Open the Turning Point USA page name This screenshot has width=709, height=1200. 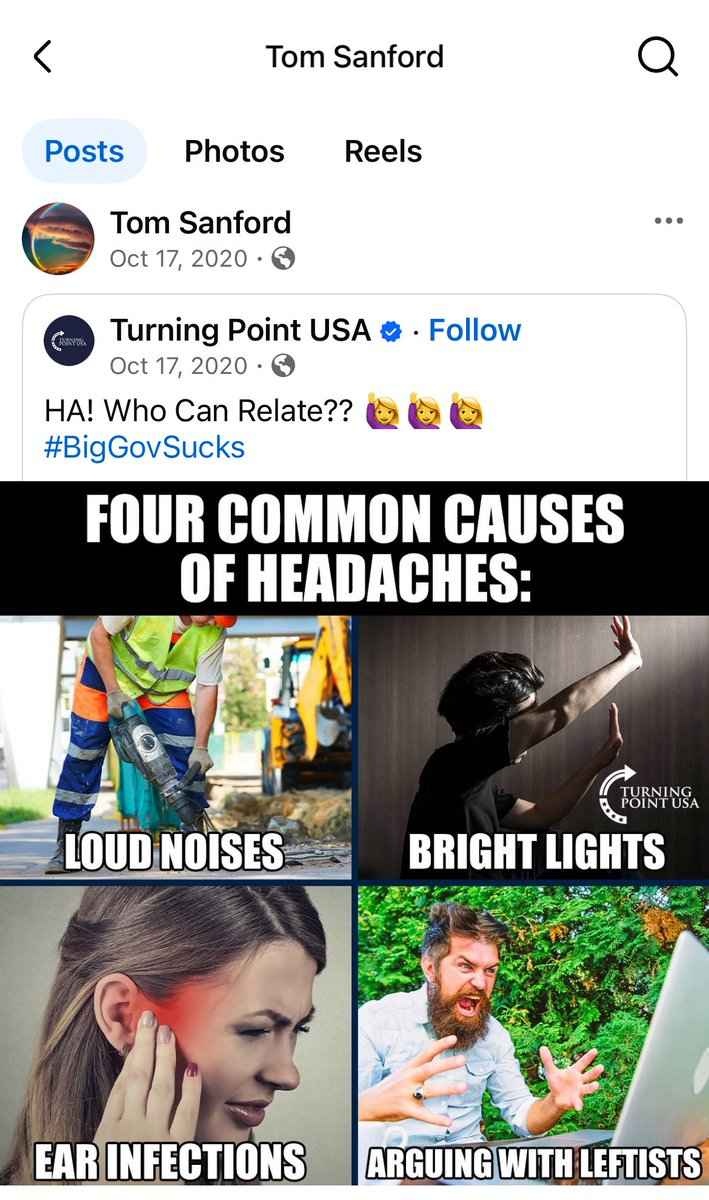[x=240, y=330]
